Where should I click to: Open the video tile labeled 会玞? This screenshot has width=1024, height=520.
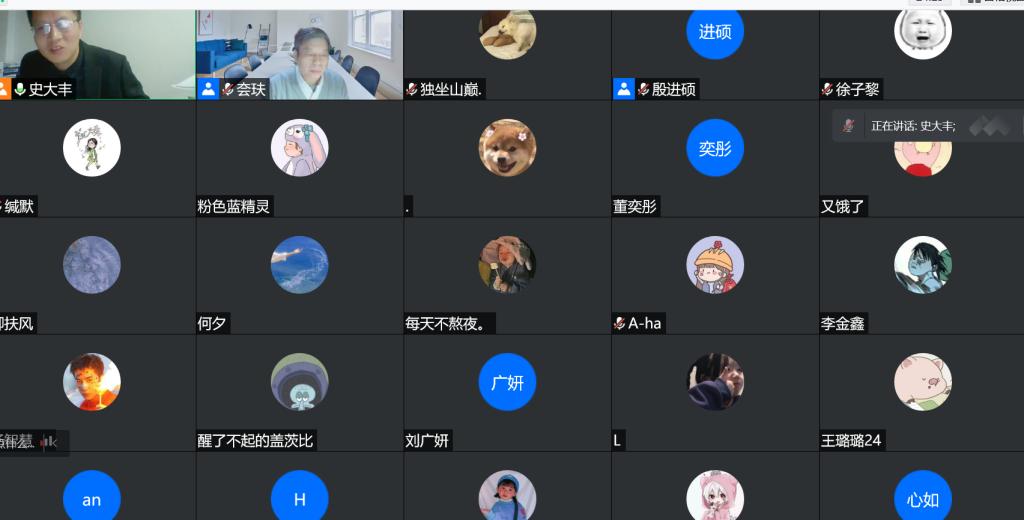tap(299, 50)
